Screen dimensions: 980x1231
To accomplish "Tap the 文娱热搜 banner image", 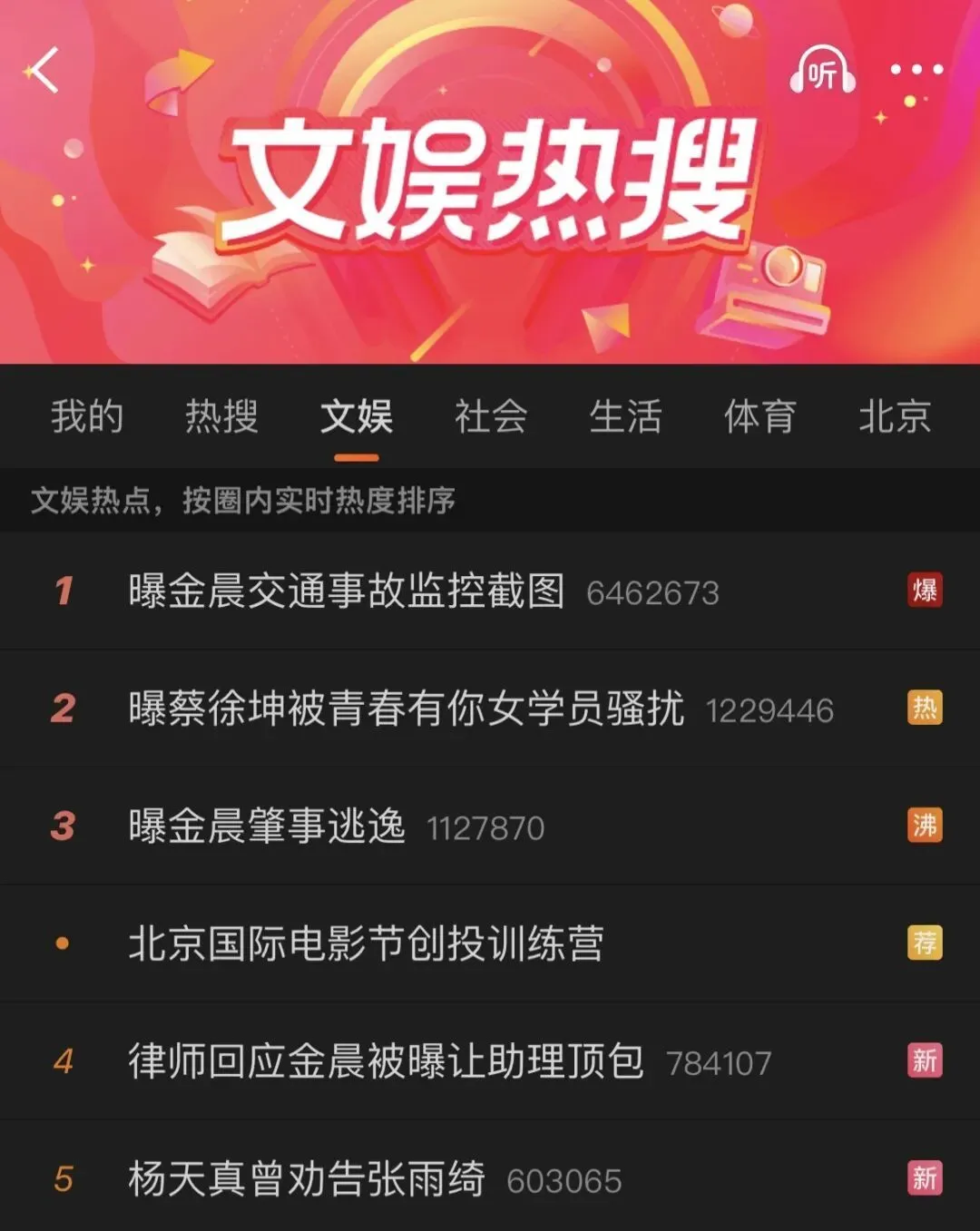I will point(490,181).
